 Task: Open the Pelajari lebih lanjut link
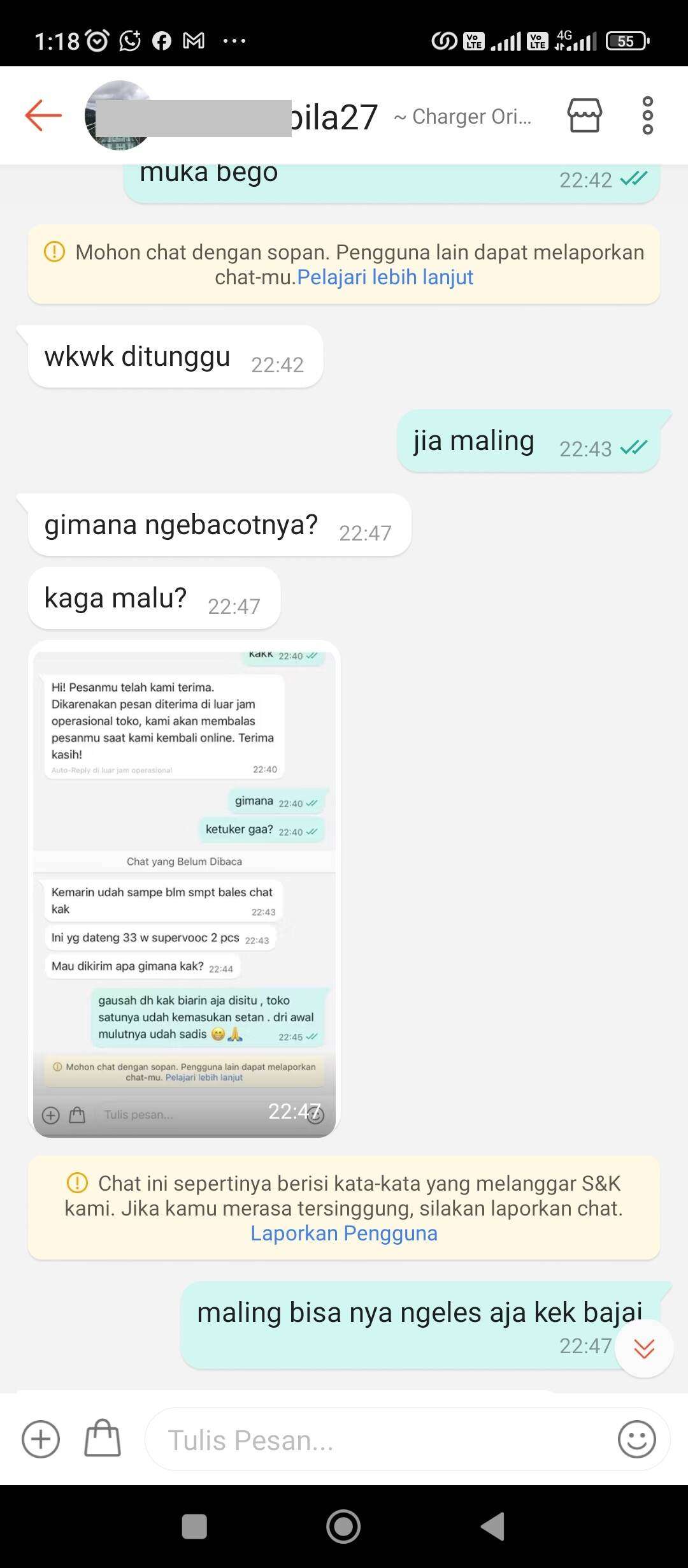(385, 277)
